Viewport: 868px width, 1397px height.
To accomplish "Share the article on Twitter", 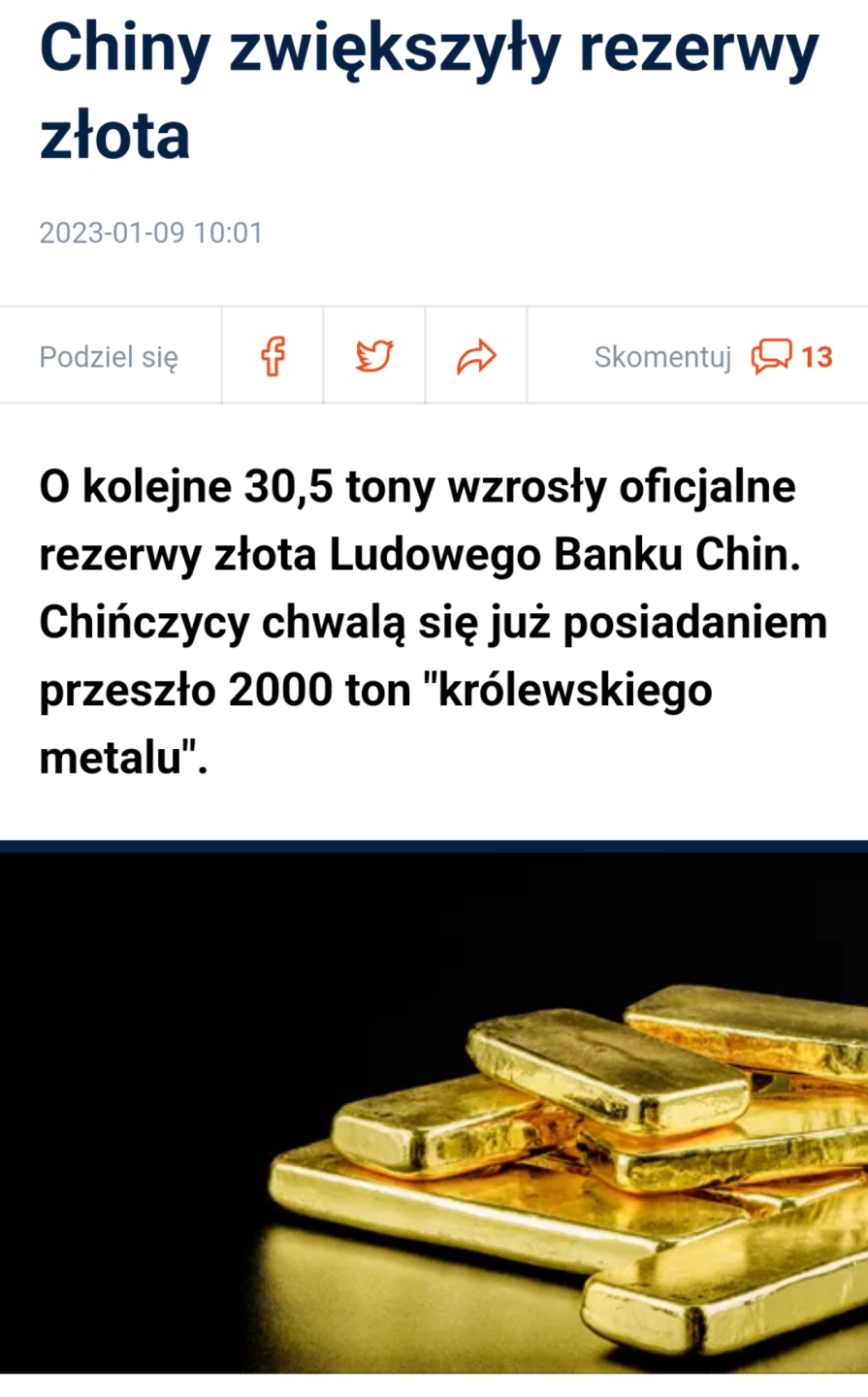I will pos(374,356).
